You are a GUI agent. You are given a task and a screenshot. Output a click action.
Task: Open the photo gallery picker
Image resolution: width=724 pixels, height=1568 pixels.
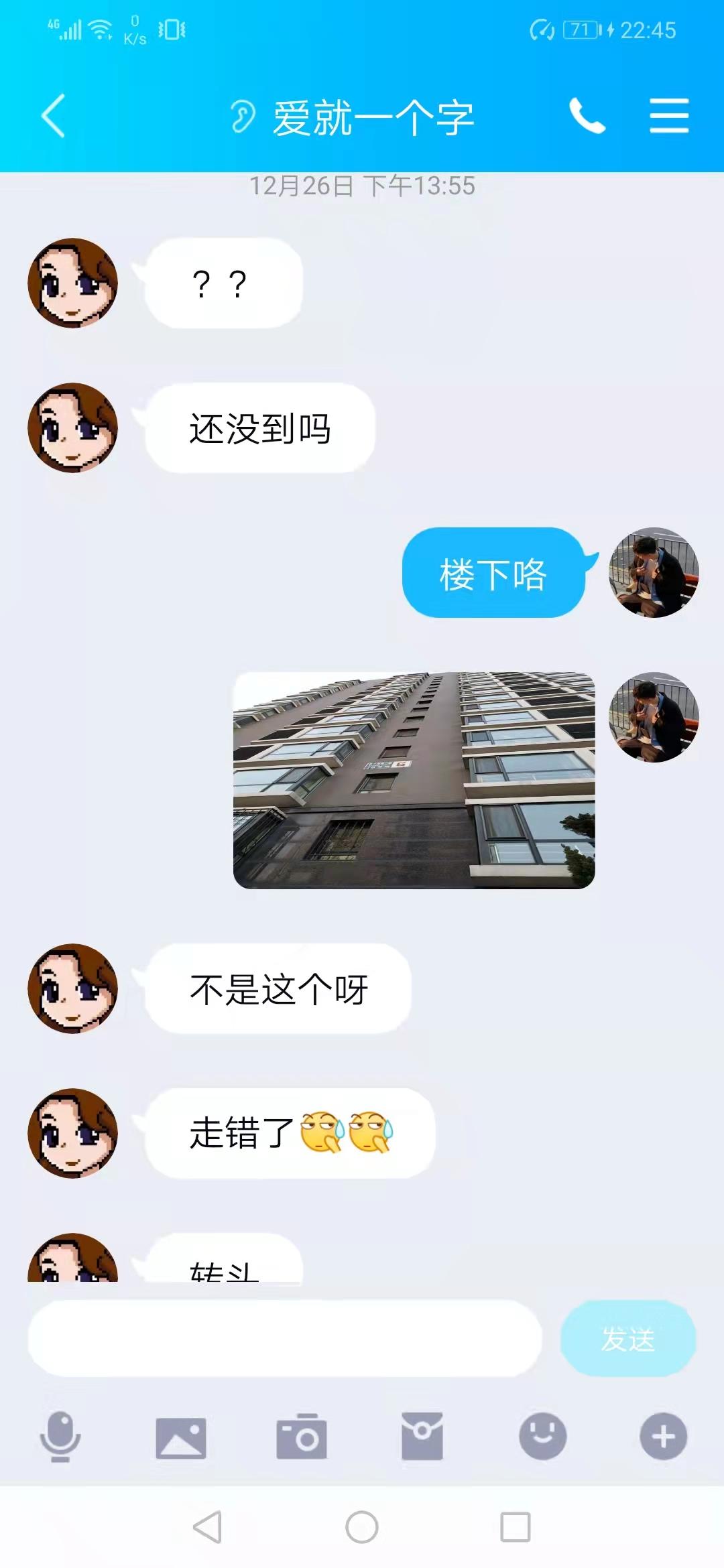pos(181,1437)
